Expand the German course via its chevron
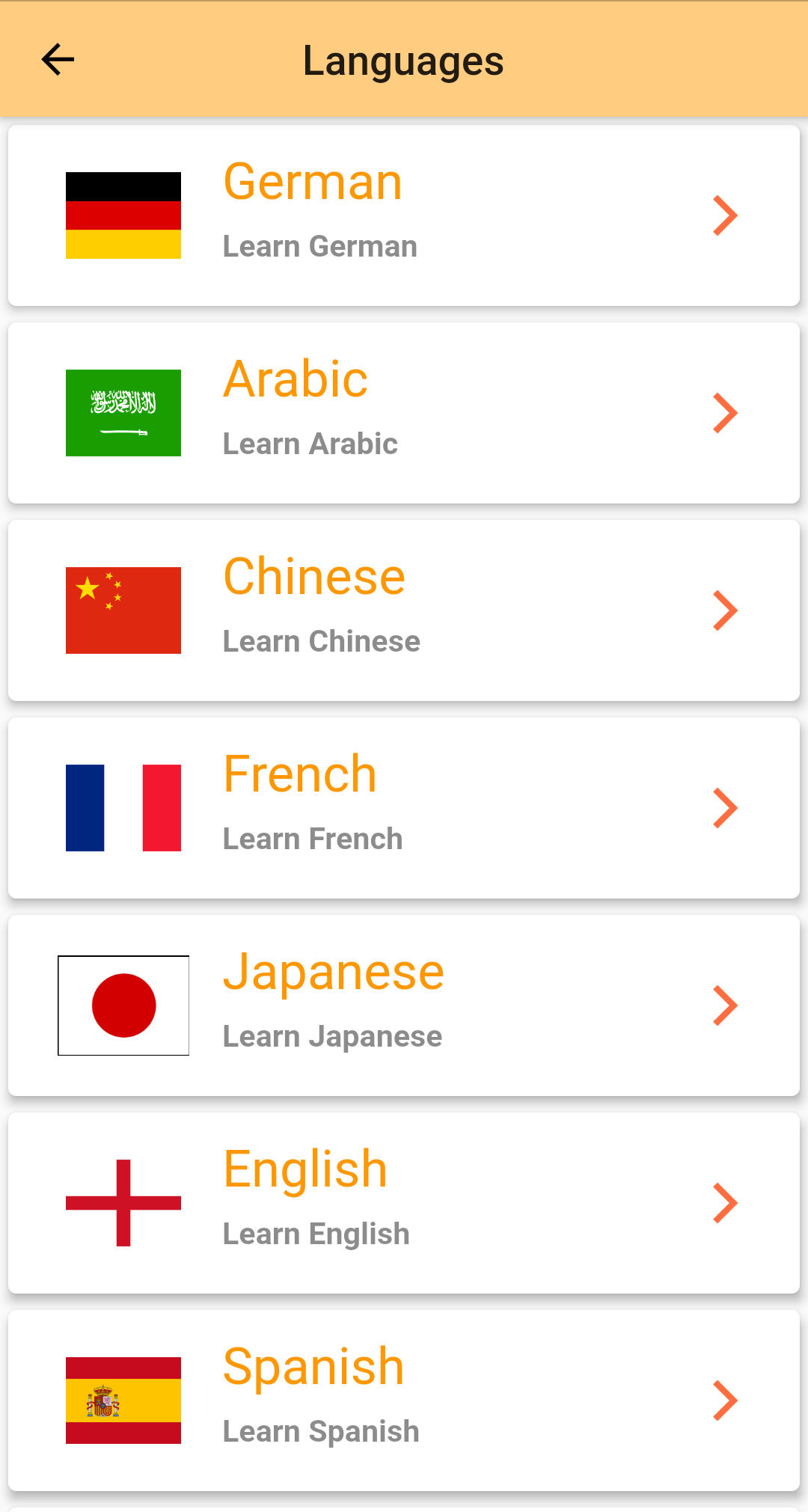This screenshot has height=1512, width=808. [723, 215]
